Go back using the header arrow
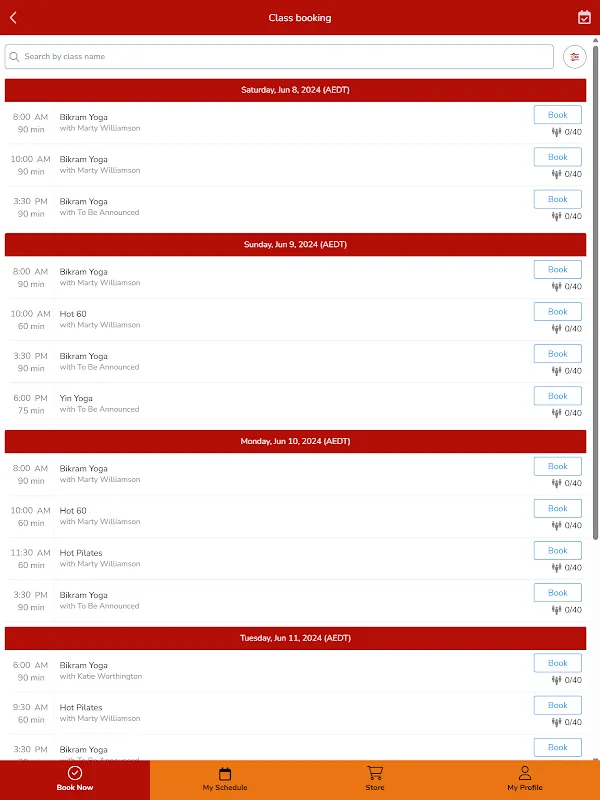This screenshot has height=800, width=600. point(13,17)
